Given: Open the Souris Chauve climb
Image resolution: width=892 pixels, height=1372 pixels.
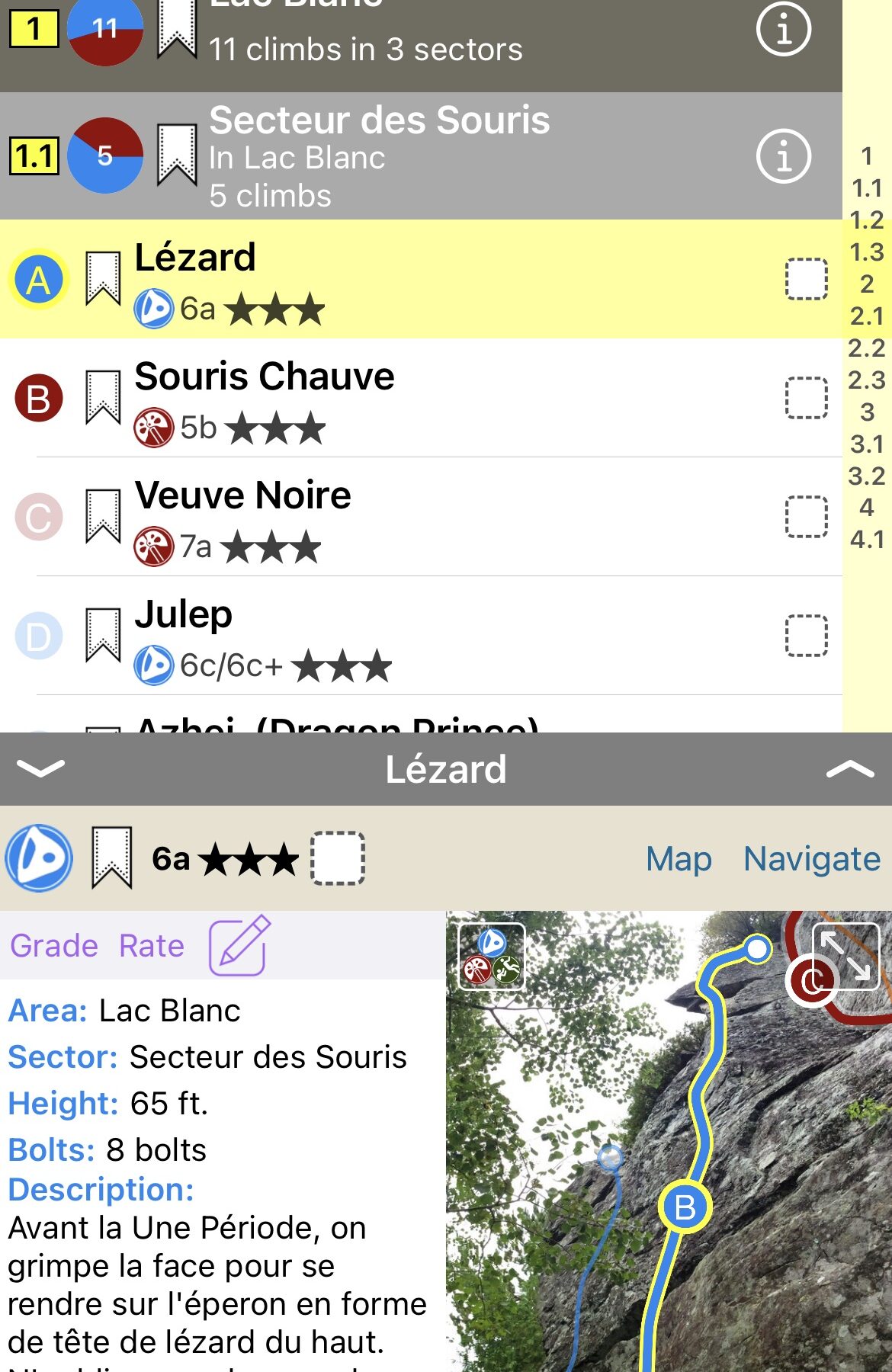Looking at the screenshot, I should click(264, 377).
